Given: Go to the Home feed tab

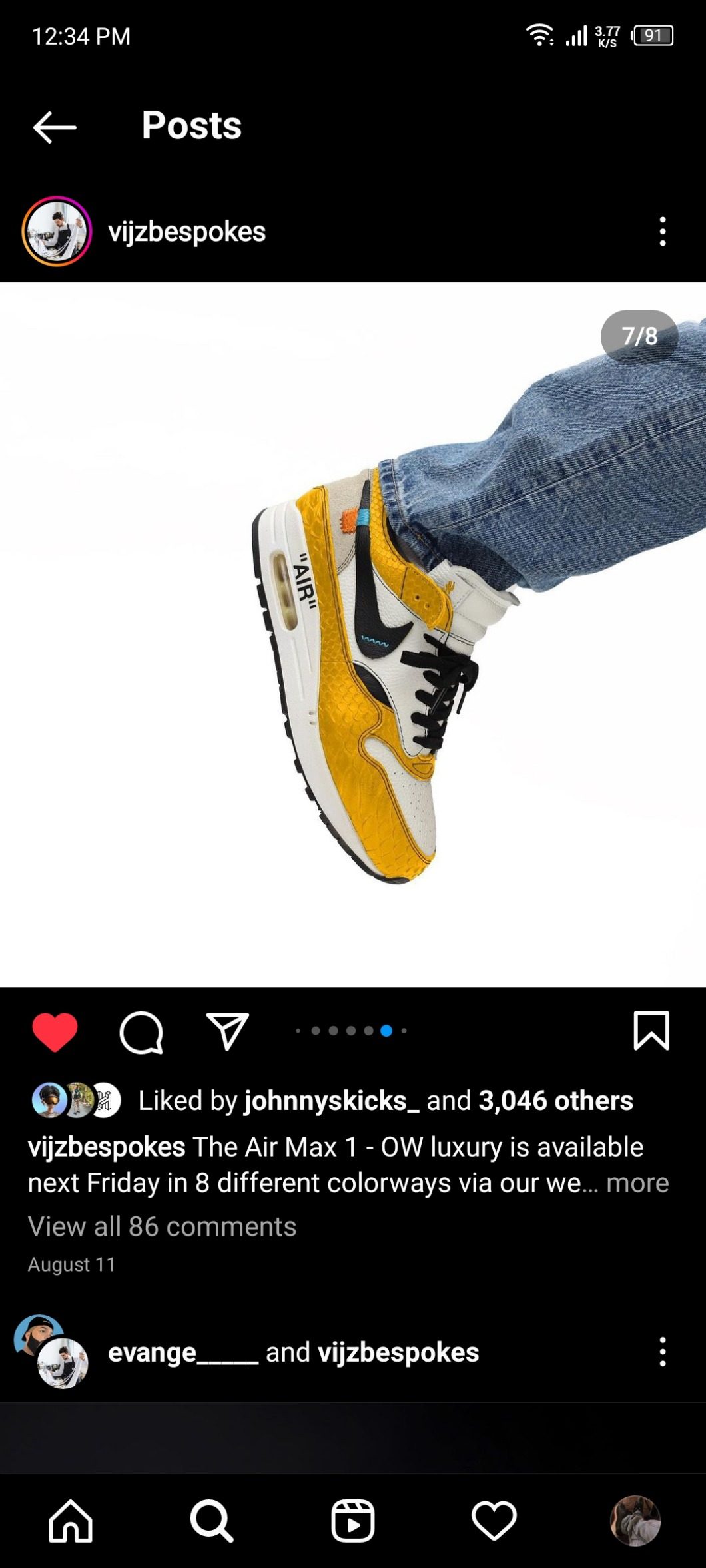Looking at the screenshot, I should (71, 1521).
